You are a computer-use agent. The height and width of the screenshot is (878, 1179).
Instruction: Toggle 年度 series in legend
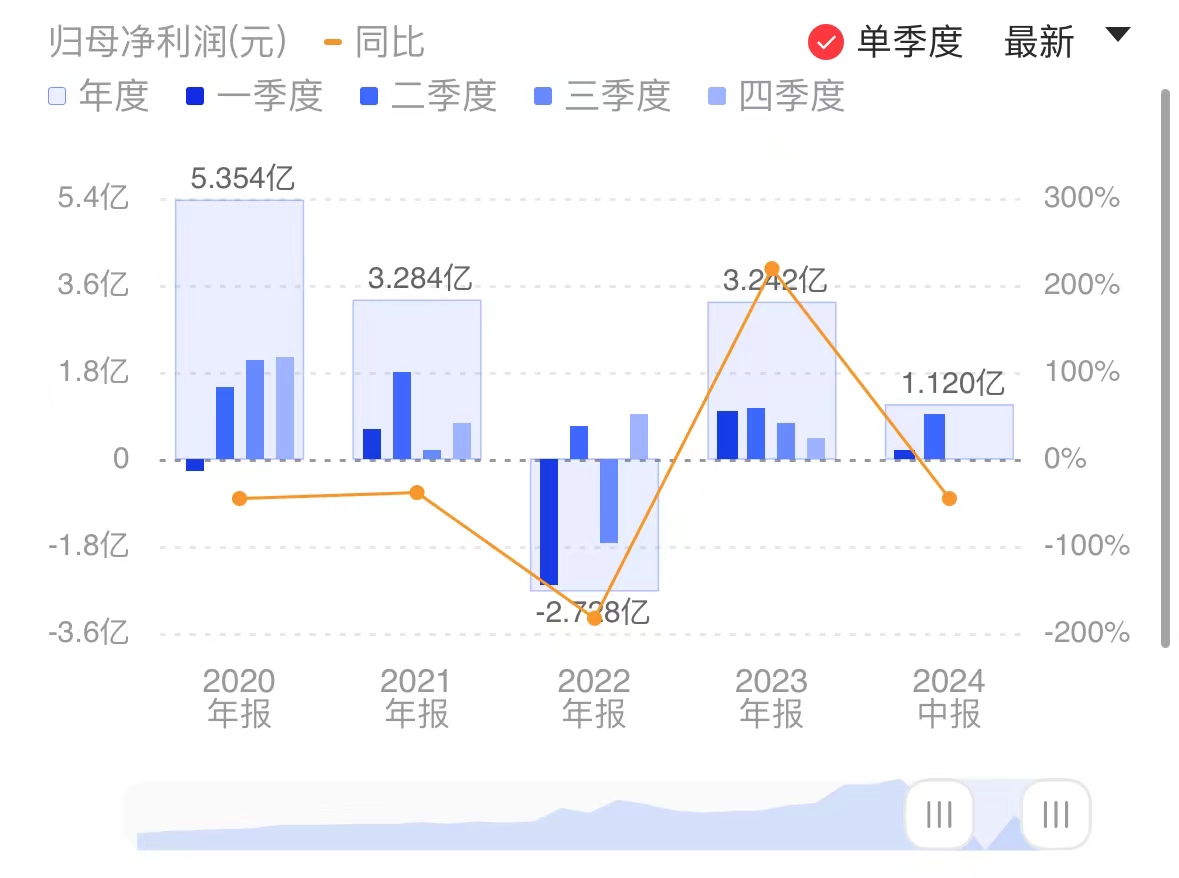[98, 97]
